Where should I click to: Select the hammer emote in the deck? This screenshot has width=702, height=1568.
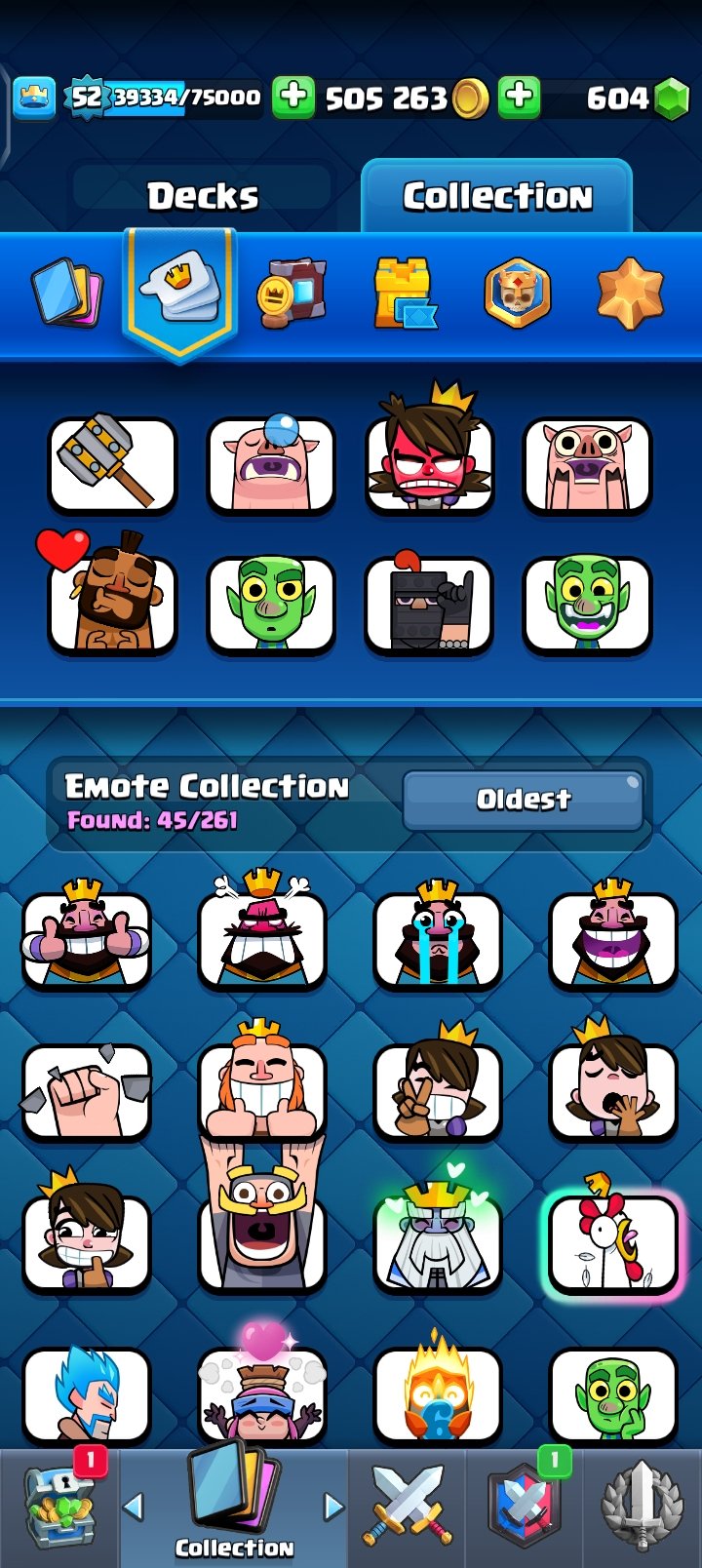pos(113,464)
